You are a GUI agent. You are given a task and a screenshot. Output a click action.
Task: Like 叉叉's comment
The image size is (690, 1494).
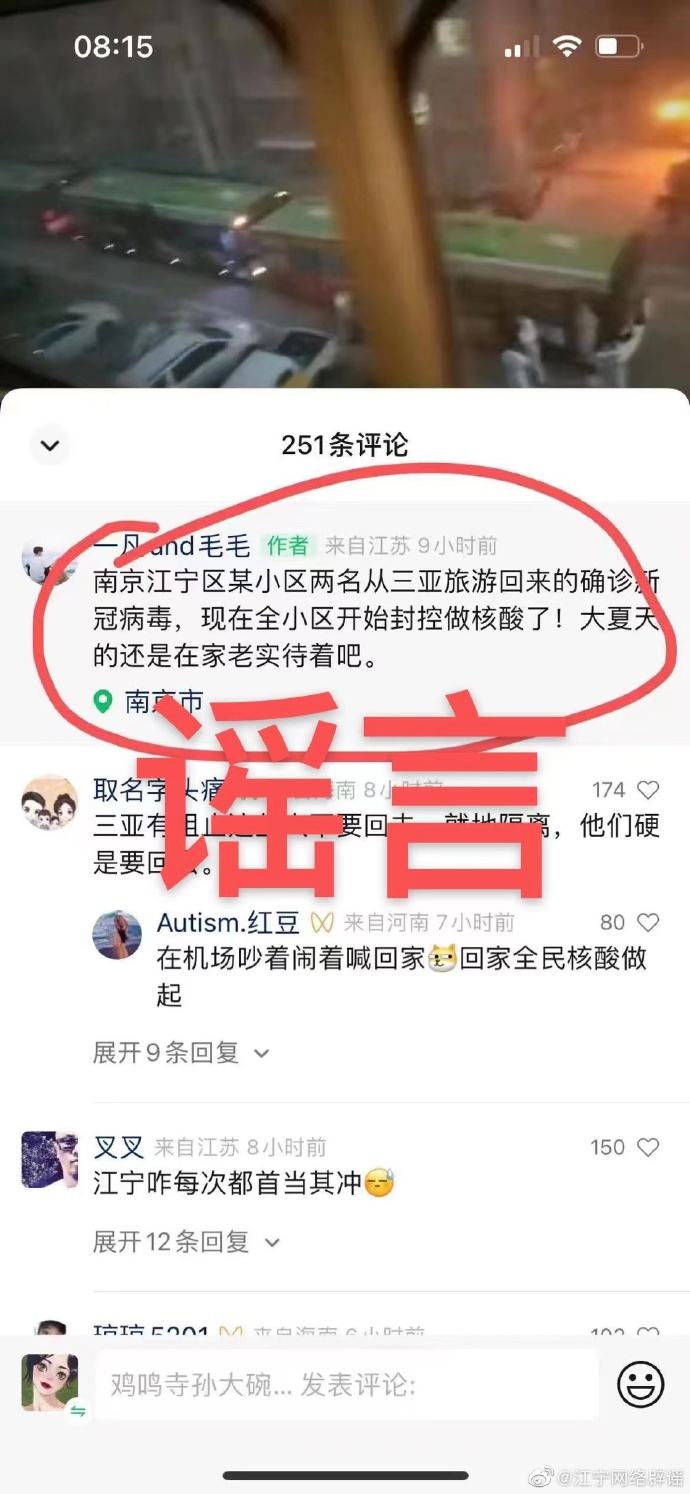tap(648, 1147)
